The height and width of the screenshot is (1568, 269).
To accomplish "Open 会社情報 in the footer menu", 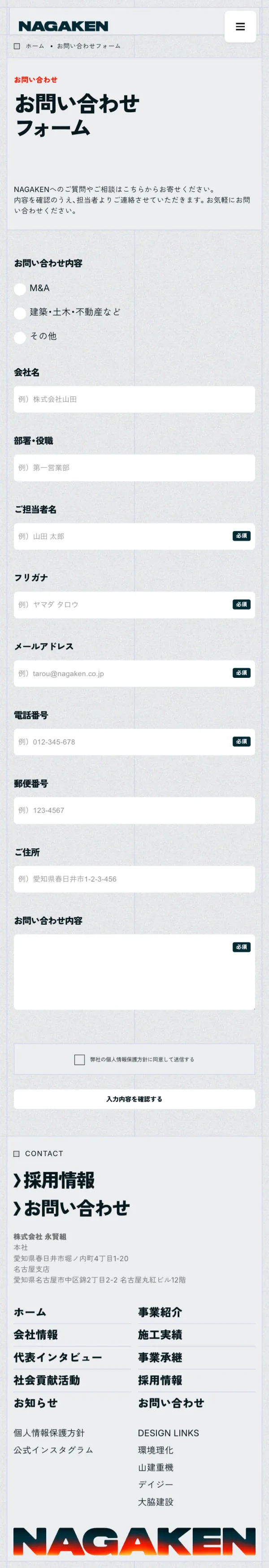I will pyautogui.click(x=36, y=1335).
